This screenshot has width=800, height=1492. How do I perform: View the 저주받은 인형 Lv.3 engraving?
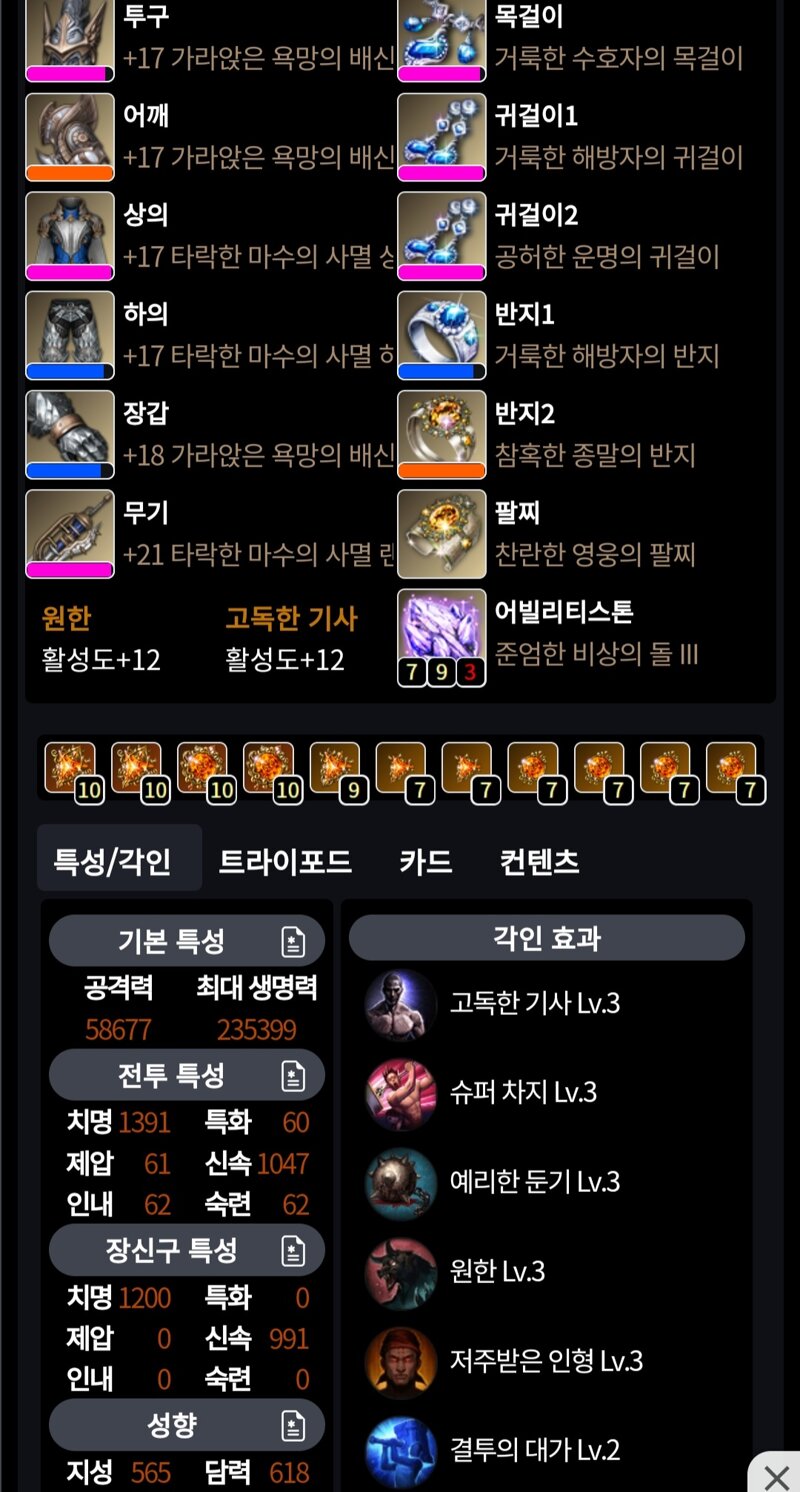545,1361
